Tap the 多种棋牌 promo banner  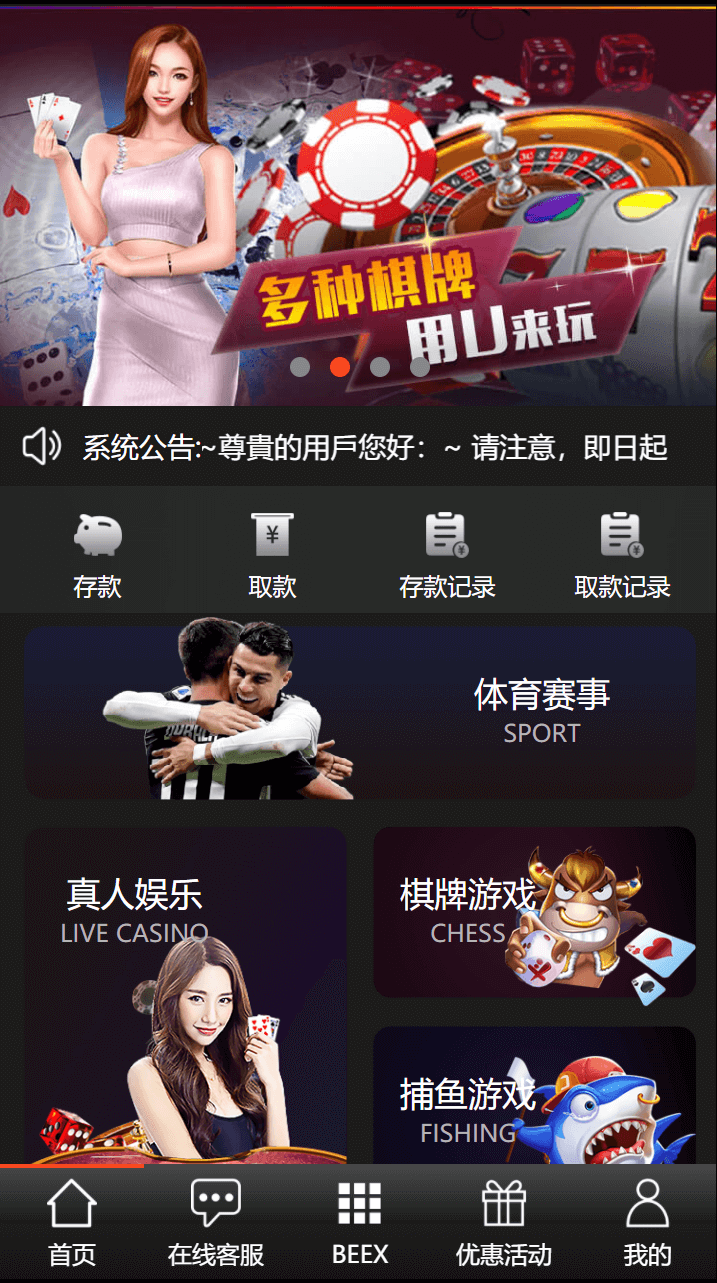tap(358, 207)
